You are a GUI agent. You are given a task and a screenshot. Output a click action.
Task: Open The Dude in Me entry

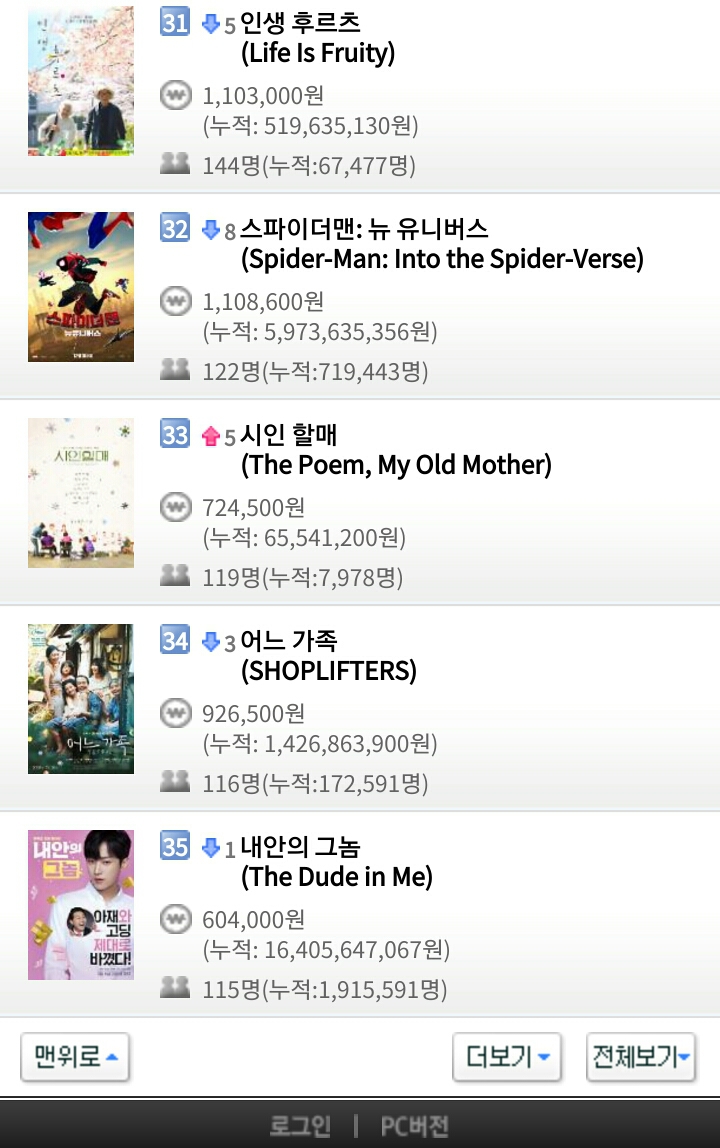click(x=336, y=862)
